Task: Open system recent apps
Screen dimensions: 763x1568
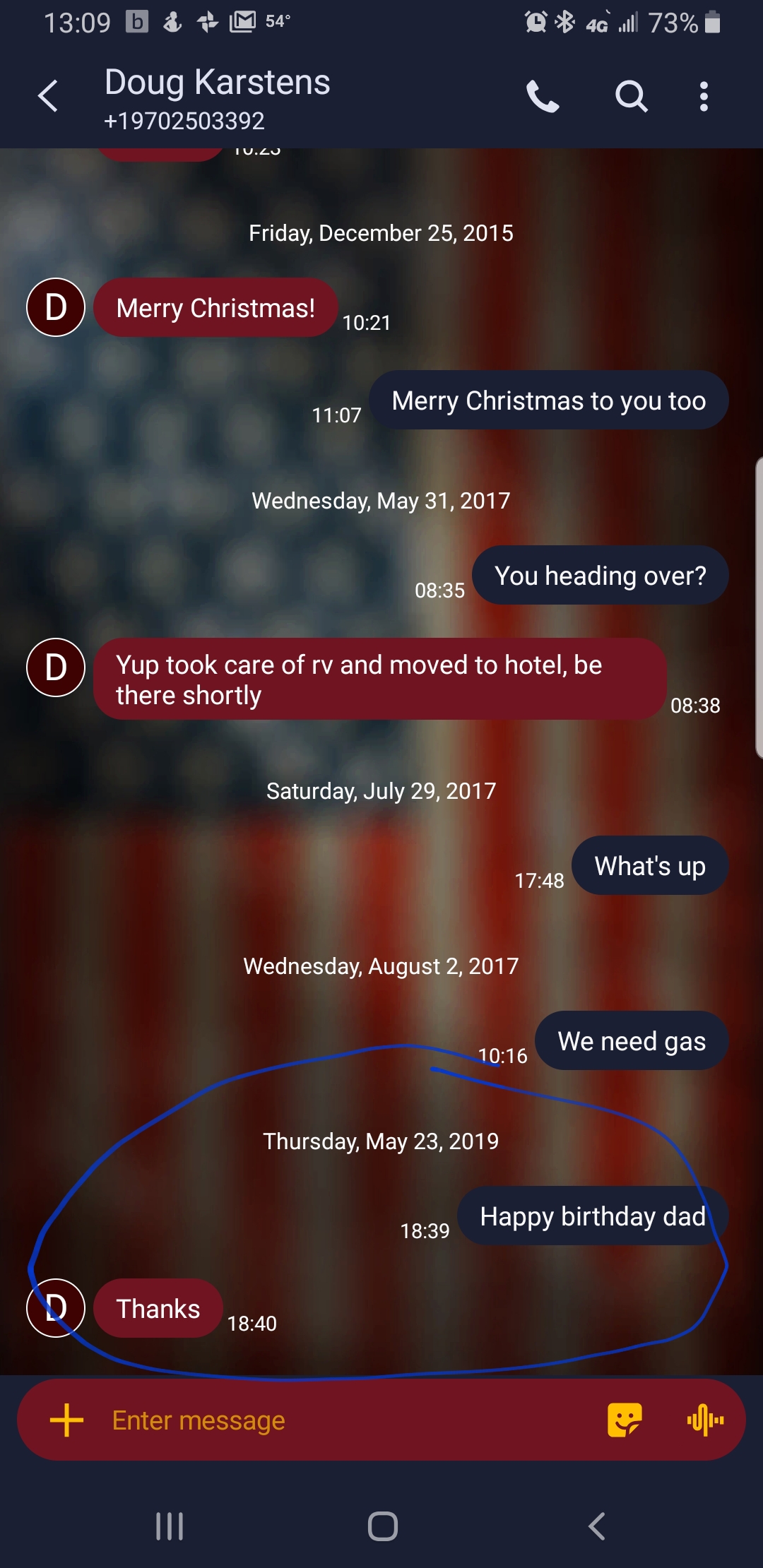Action: (x=170, y=1526)
